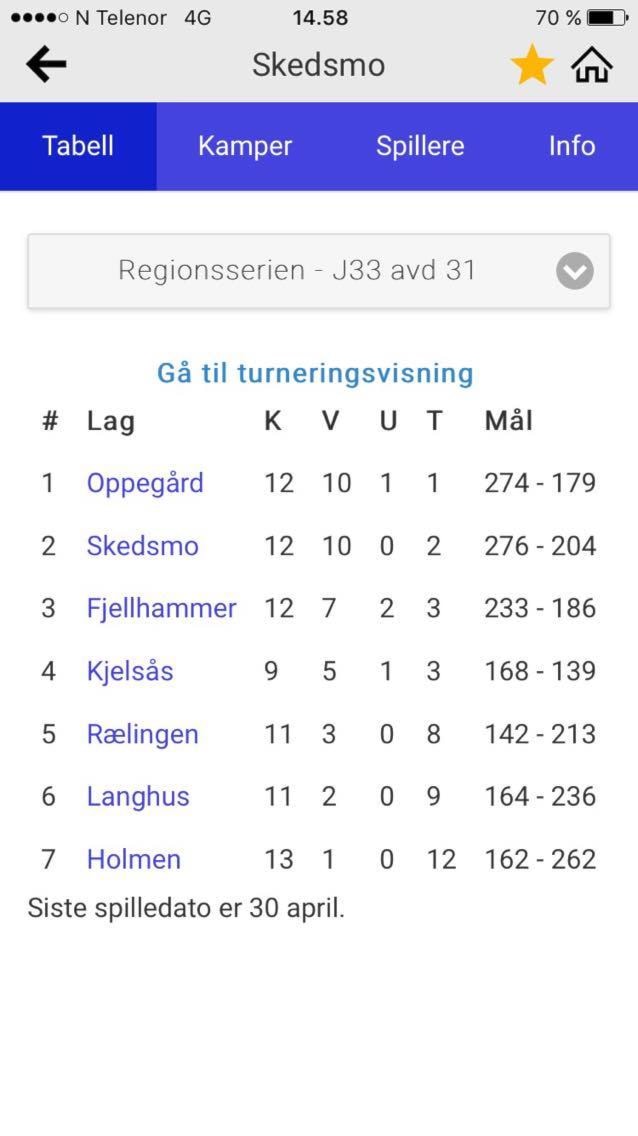This screenshot has width=638, height=1136.
Task: Open the Langhus team link
Action: [x=138, y=797]
